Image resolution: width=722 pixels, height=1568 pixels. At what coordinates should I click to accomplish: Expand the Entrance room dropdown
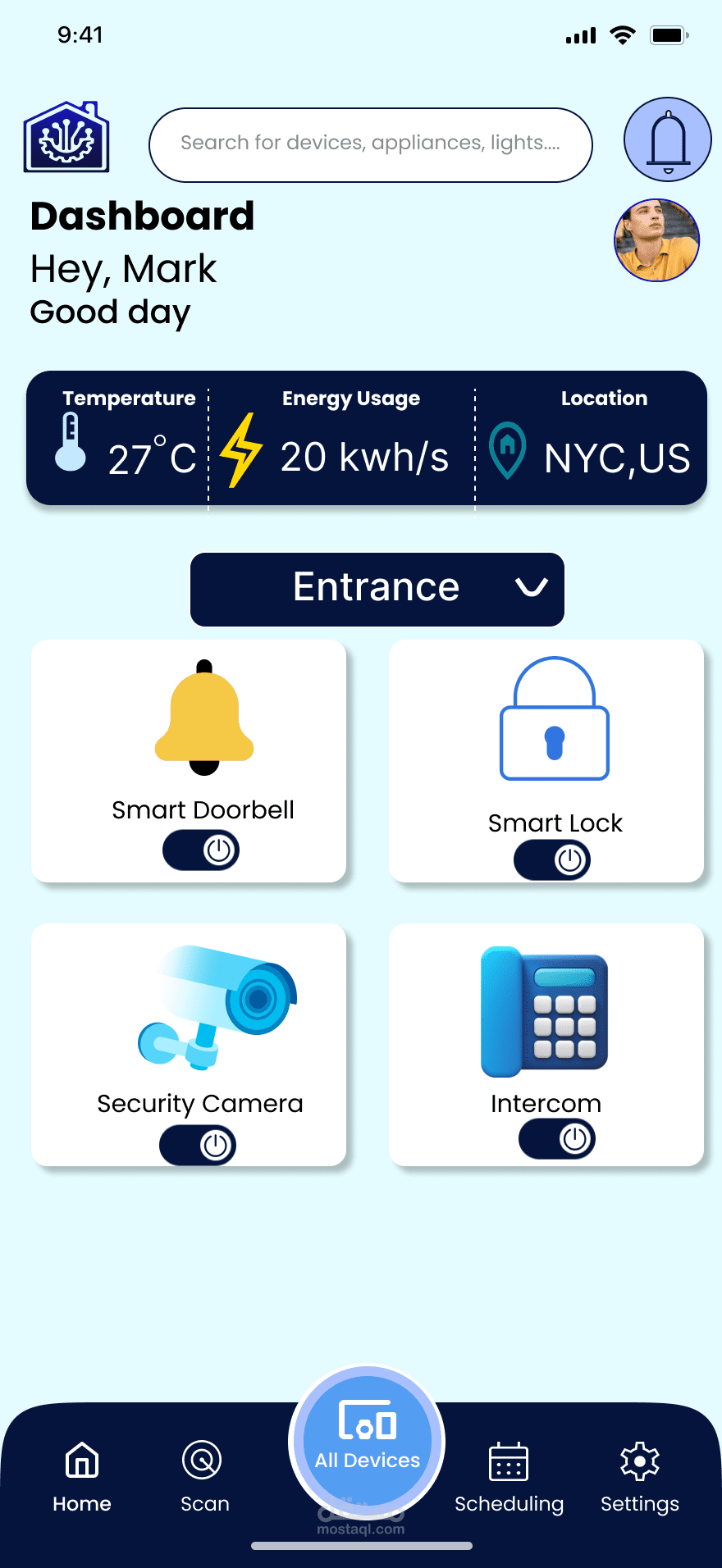point(377,589)
